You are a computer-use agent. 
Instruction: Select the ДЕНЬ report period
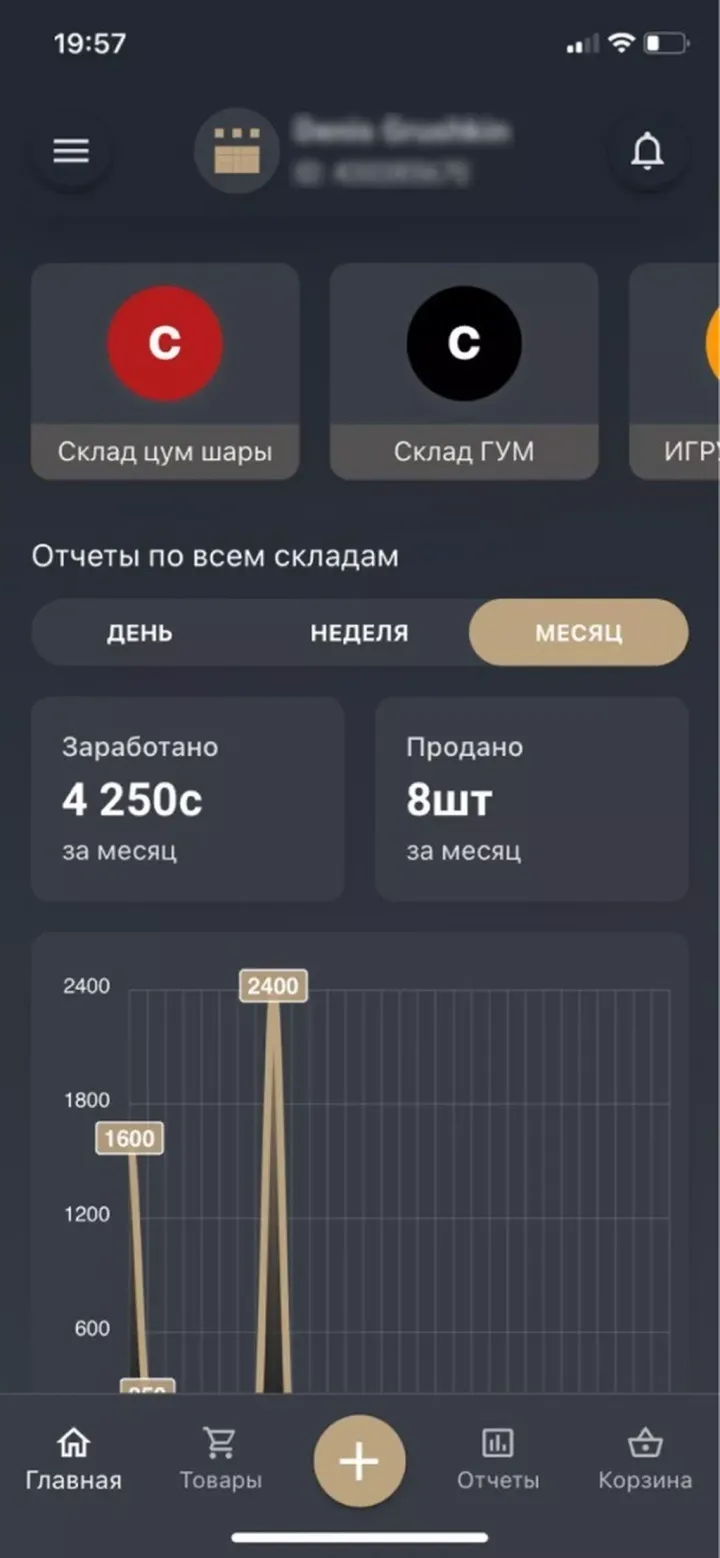click(x=140, y=632)
